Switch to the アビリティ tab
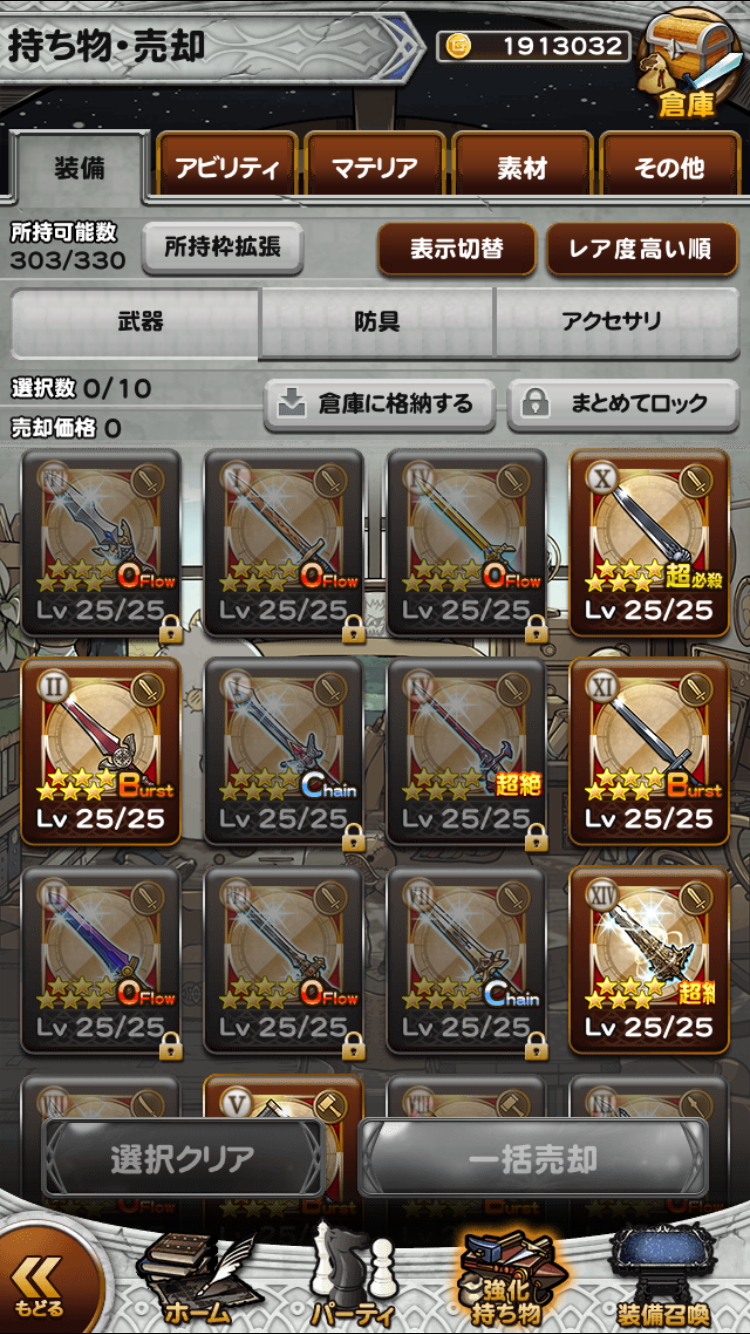This screenshot has height=1334, width=750. click(x=227, y=167)
